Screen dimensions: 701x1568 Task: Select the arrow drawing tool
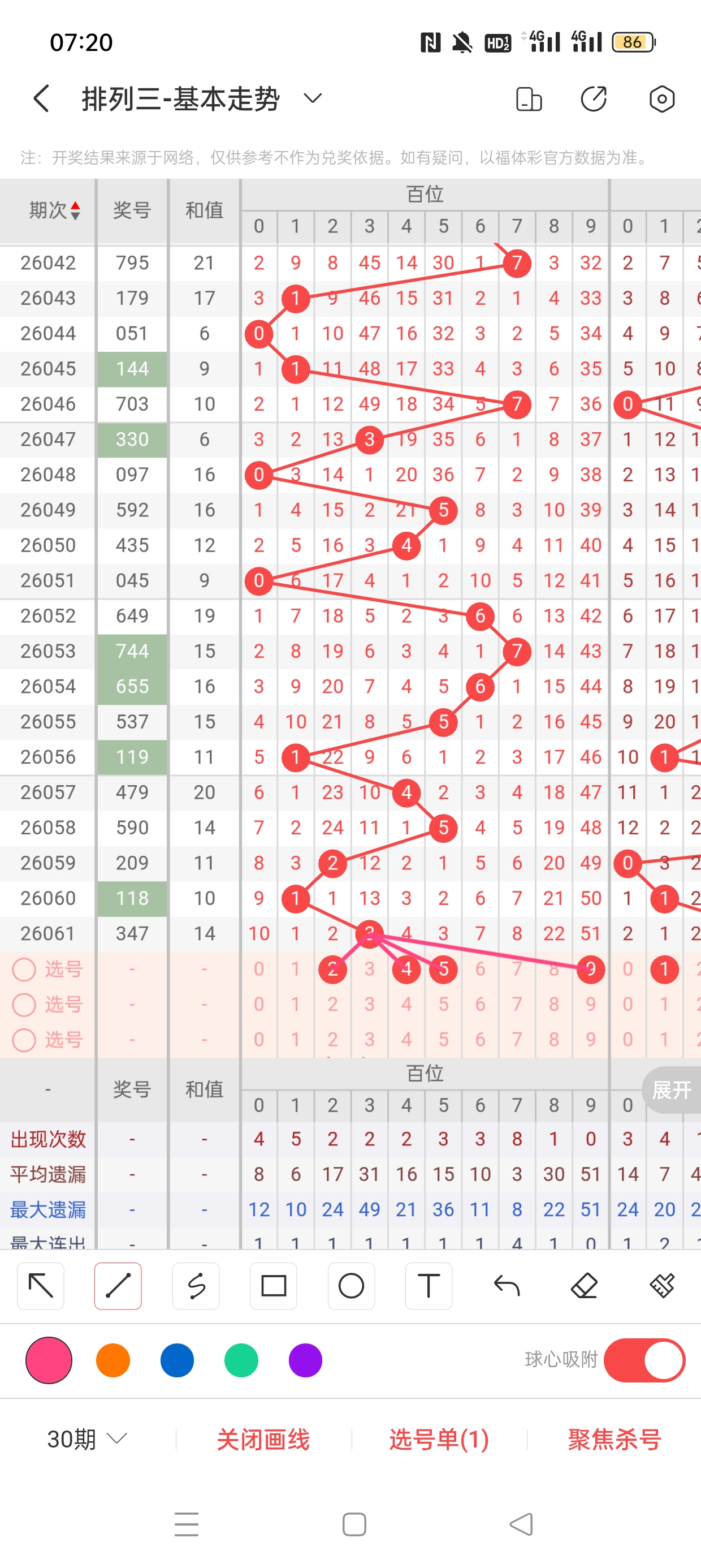click(41, 1286)
